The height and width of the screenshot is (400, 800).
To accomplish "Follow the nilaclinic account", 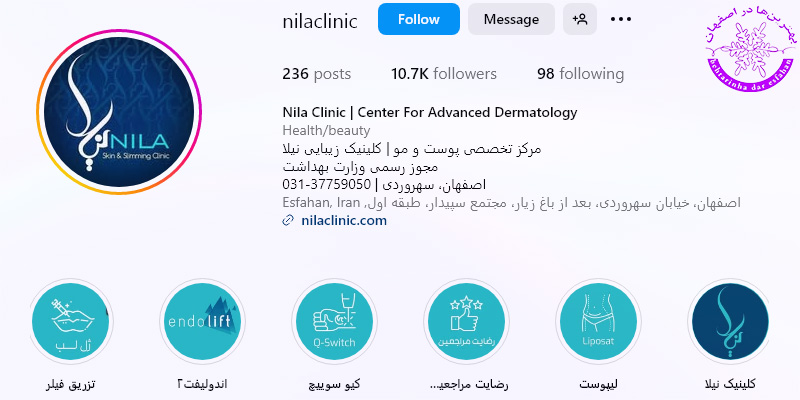I will pos(418,19).
